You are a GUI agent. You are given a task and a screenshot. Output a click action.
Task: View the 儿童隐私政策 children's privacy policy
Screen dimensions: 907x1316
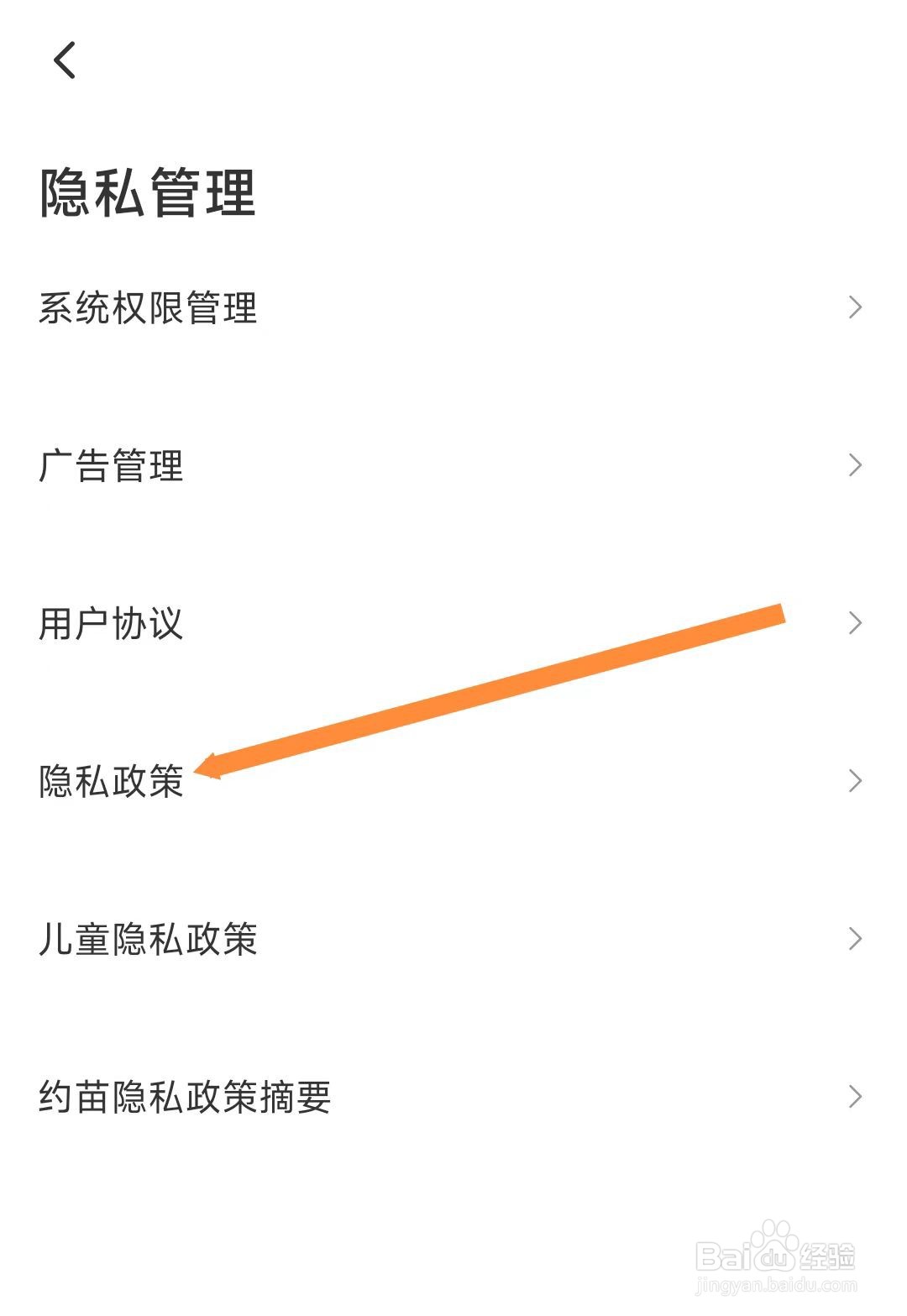(151, 940)
